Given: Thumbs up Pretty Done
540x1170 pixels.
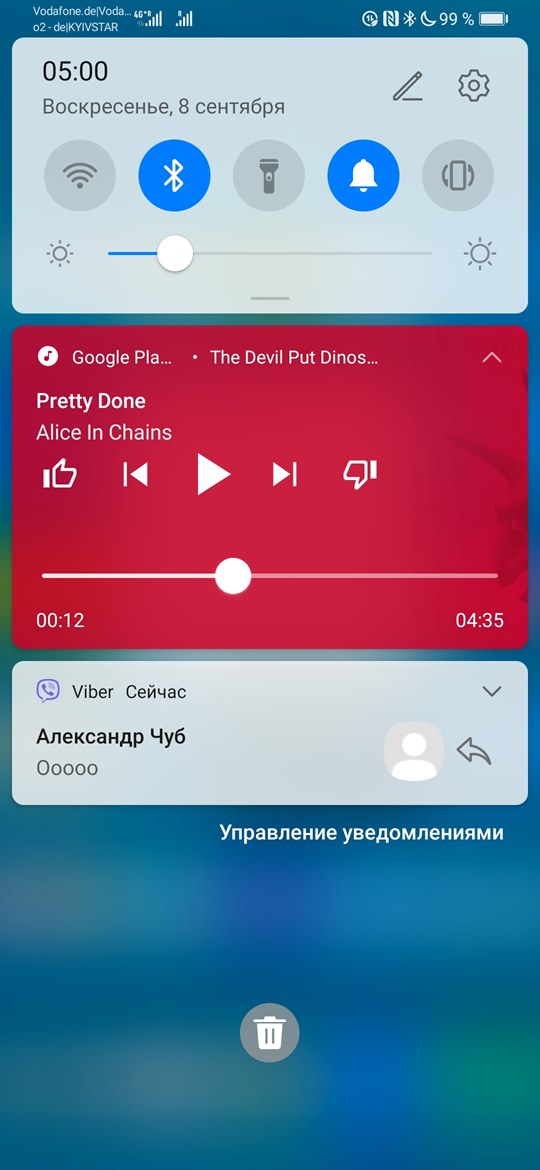Looking at the screenshot, I should pos(60,474).
